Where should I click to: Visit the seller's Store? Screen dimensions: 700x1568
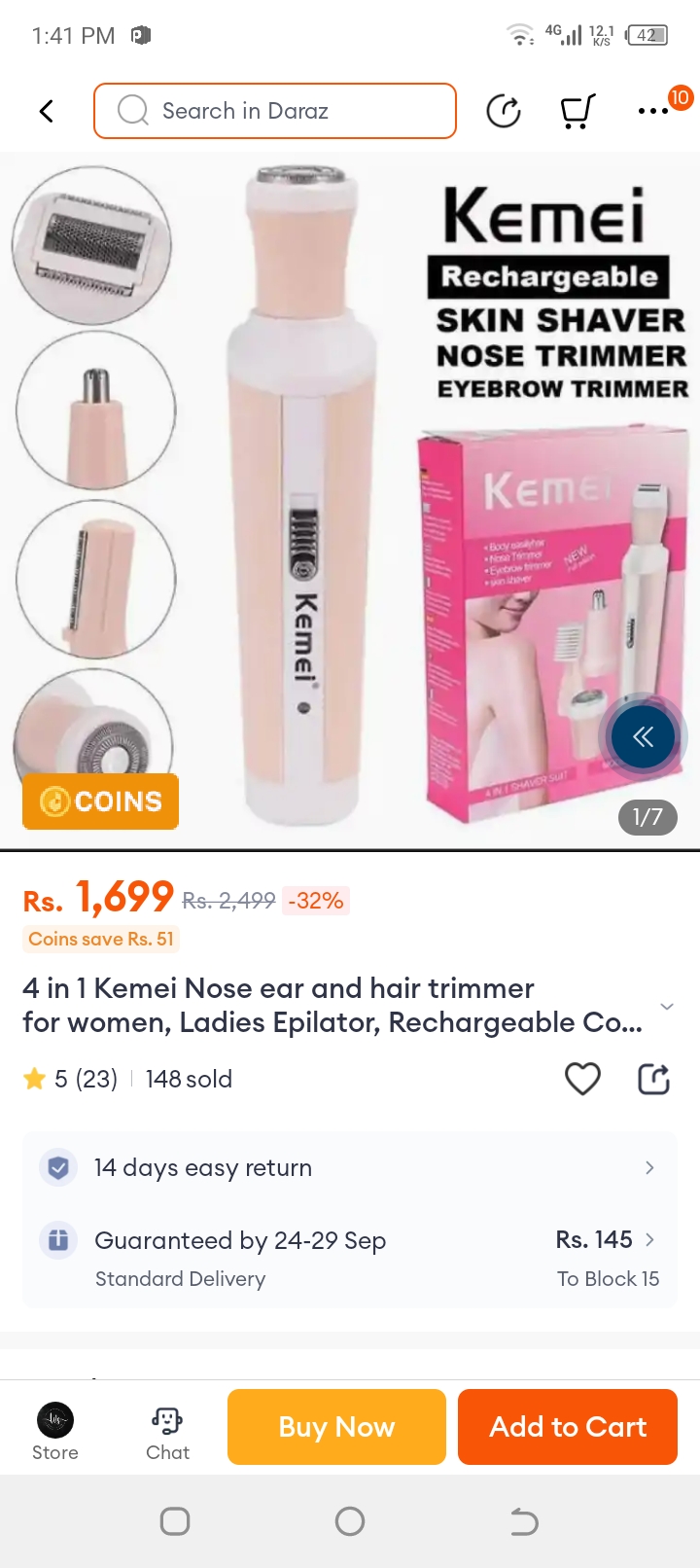tap(55, 1430)
